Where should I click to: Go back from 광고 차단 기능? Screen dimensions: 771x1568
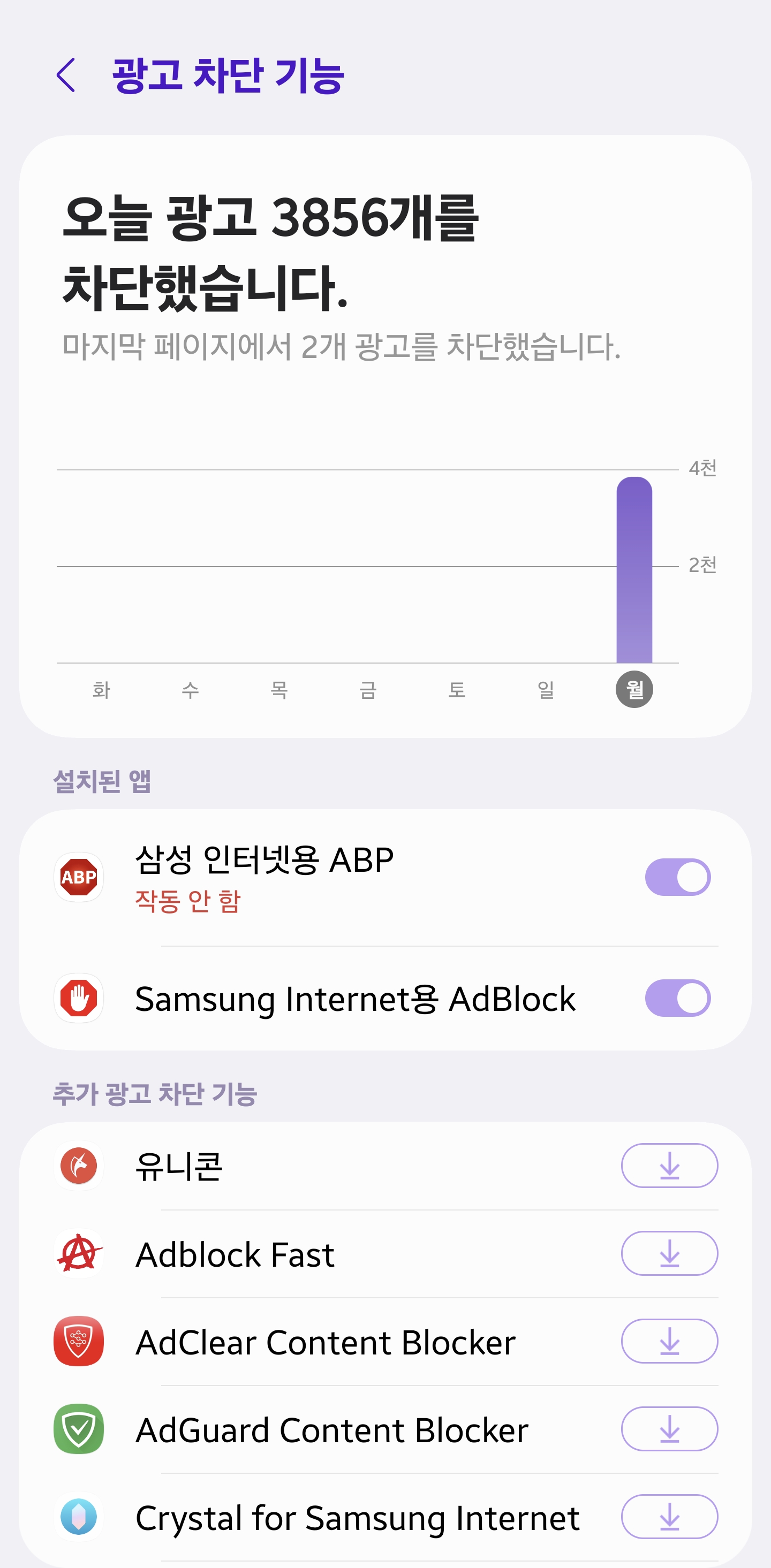[x=66, y=75]
